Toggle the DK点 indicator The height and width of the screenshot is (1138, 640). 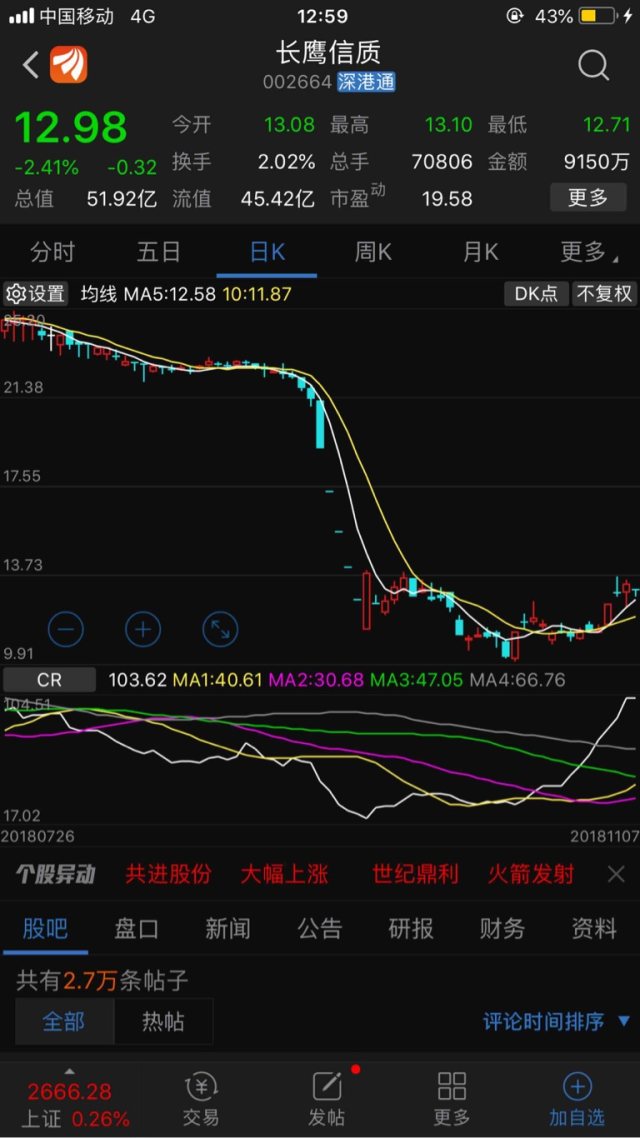pyautogui.click(x=536, y=294)
